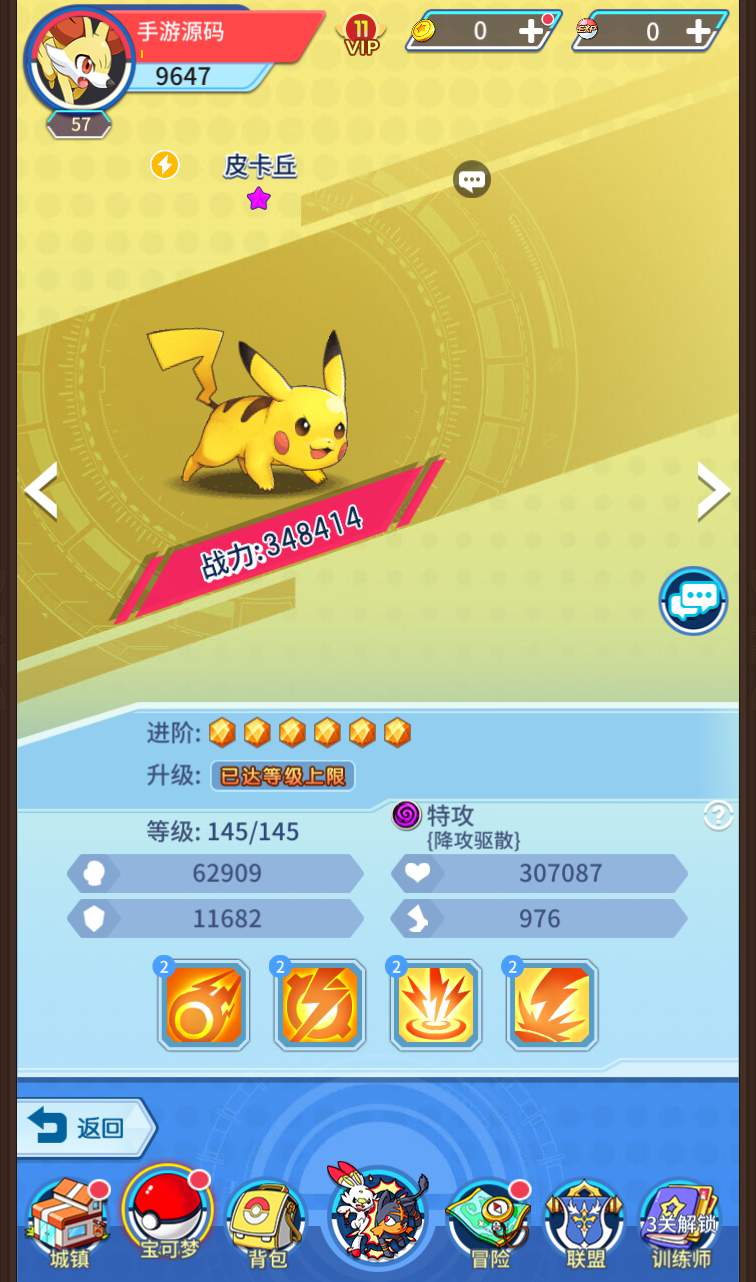Open the speech bubble above Pikachu
Image resolution: width=756 pixels, height=1282 pixels.
pyautogui.click(x=472, y=180)
